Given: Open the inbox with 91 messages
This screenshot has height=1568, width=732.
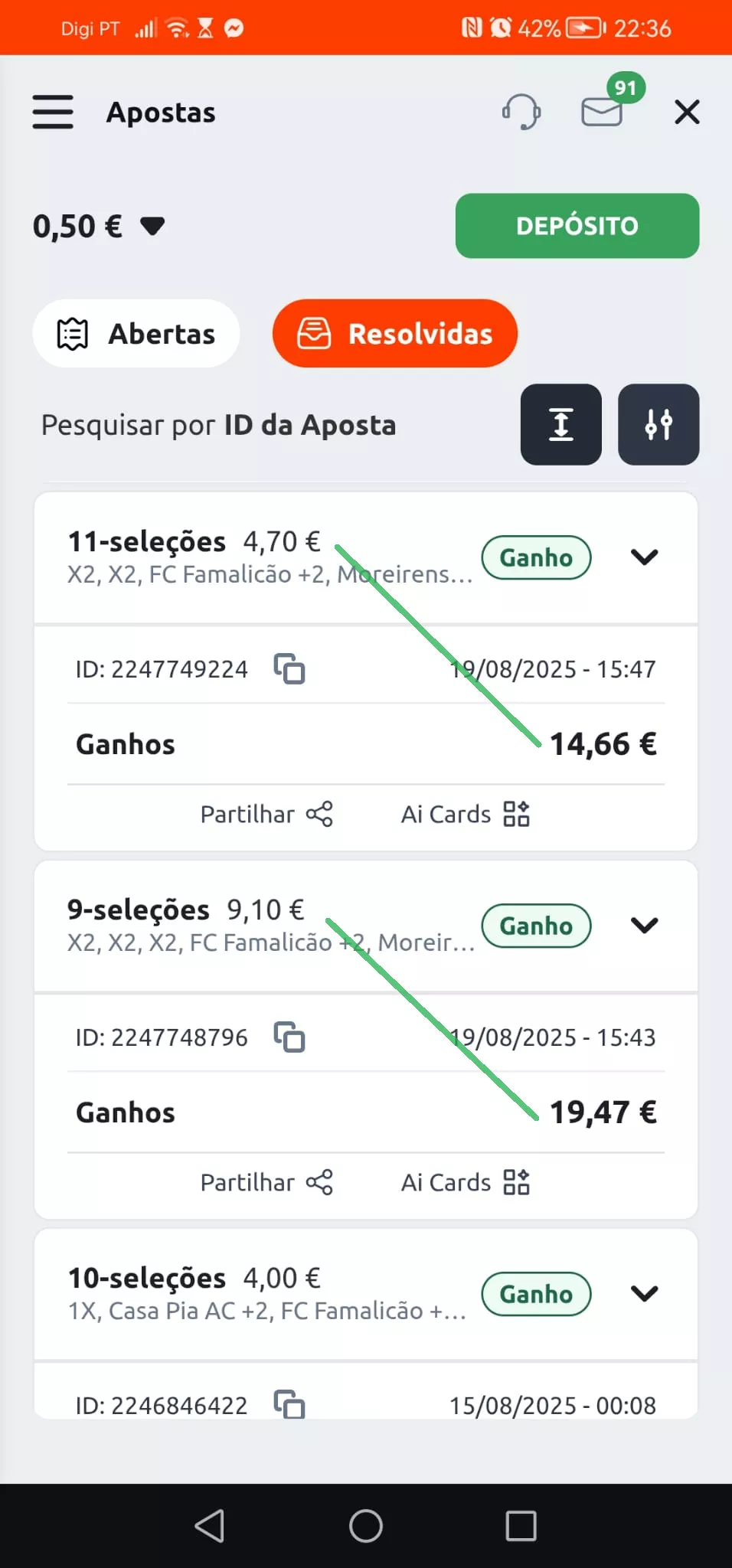Looking at the screenshot, I should (603, 112).
